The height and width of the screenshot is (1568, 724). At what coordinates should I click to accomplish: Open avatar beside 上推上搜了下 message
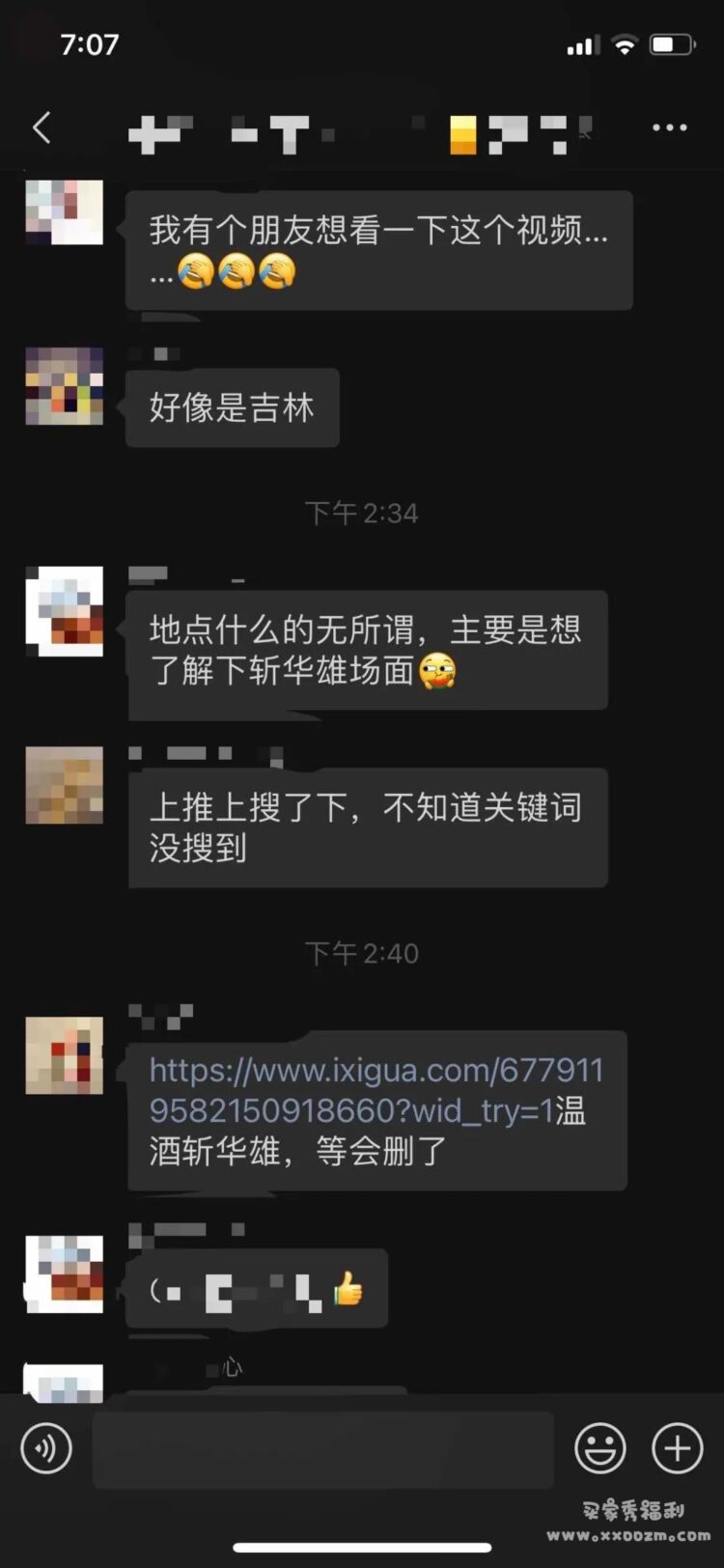(64, 784)
